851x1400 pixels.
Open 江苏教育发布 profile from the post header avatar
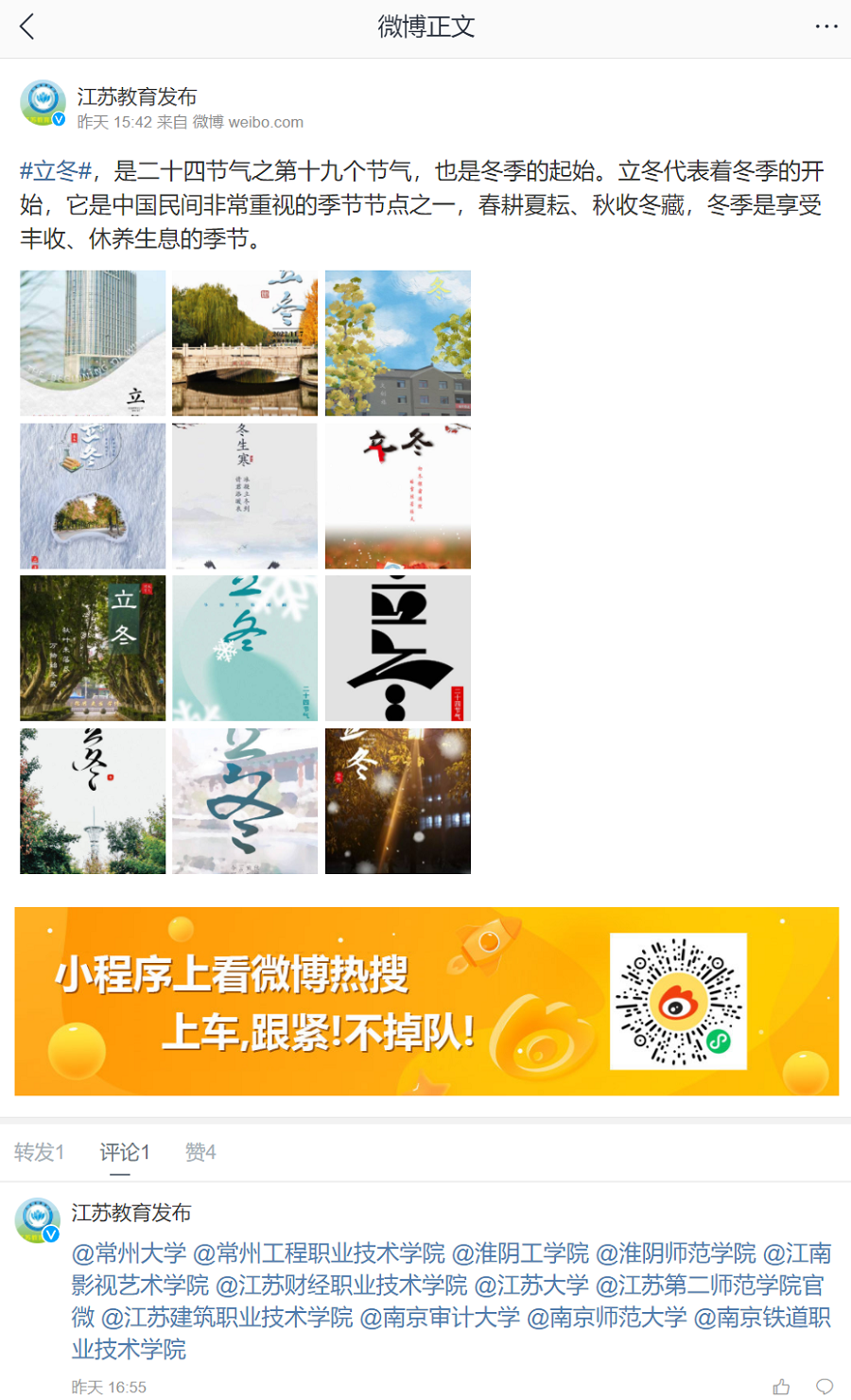(43, 104)
